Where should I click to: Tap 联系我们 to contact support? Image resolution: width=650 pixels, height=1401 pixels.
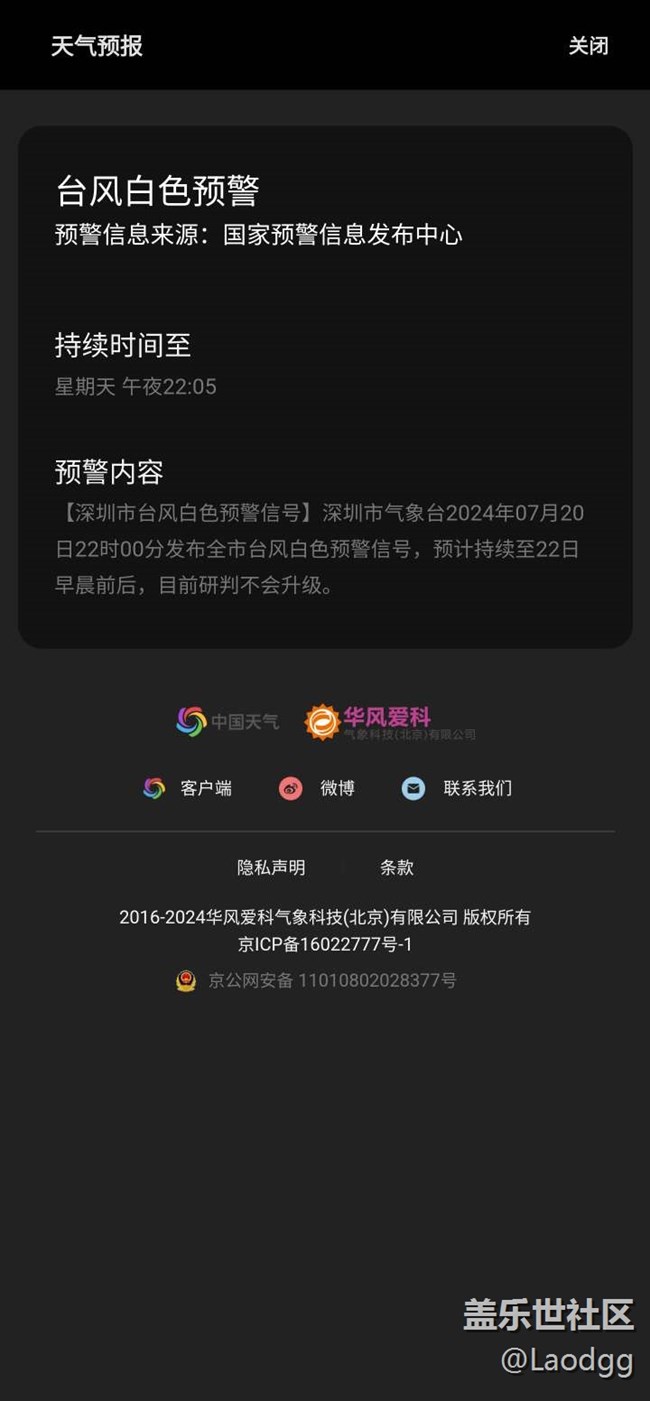[457, 788]
